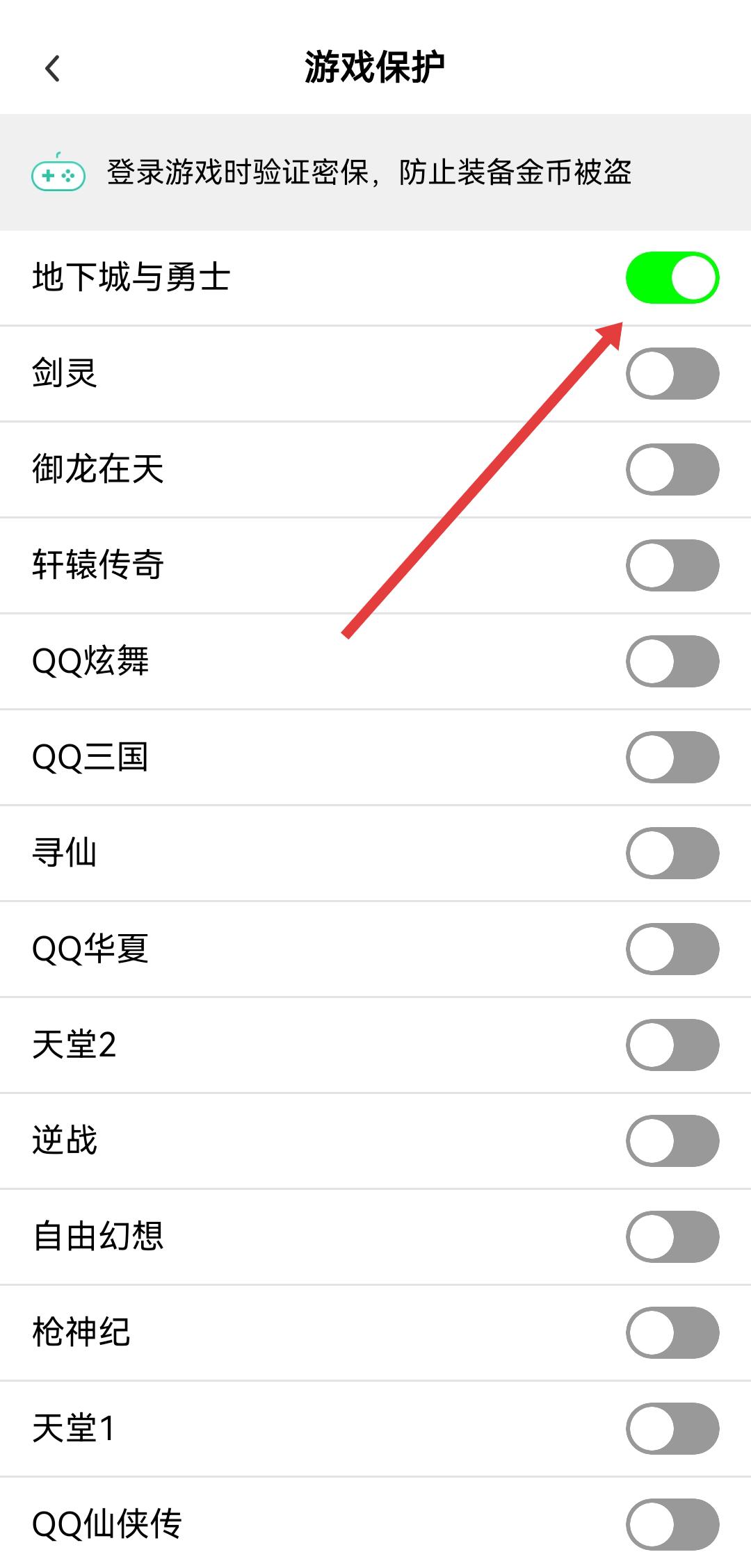Enable protection for QQ华夏

[x=672, y=949]
